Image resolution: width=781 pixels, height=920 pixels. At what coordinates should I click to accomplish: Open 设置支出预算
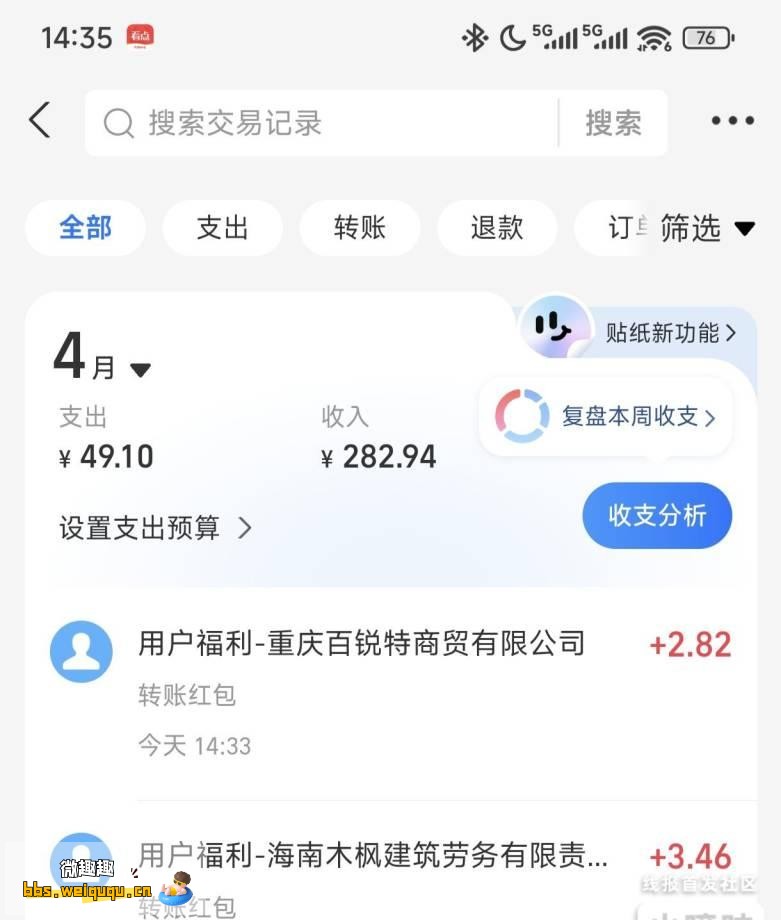pyautogui.click(x=155, y=528)
